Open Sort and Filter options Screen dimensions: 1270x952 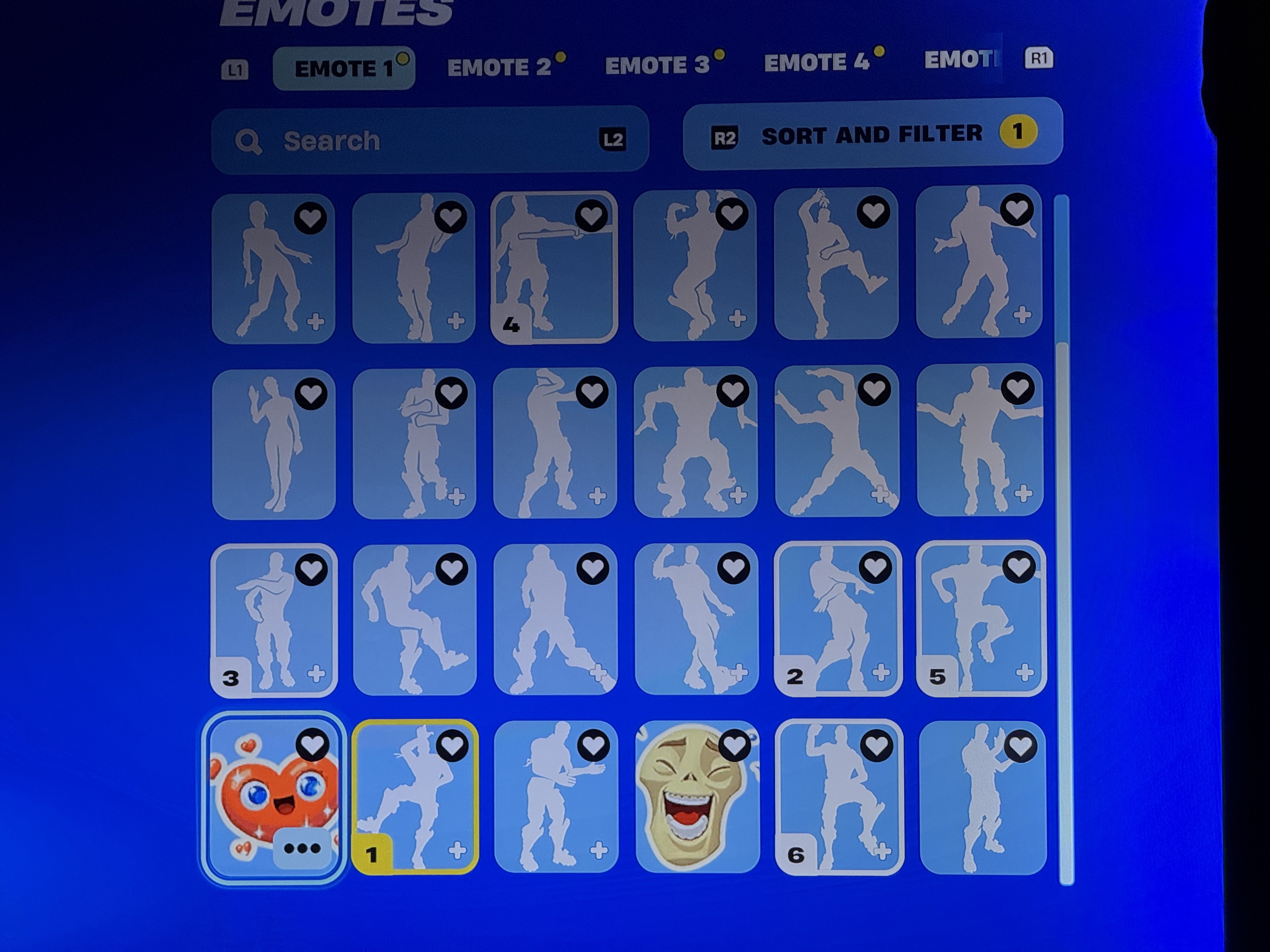tap(872, 134)
